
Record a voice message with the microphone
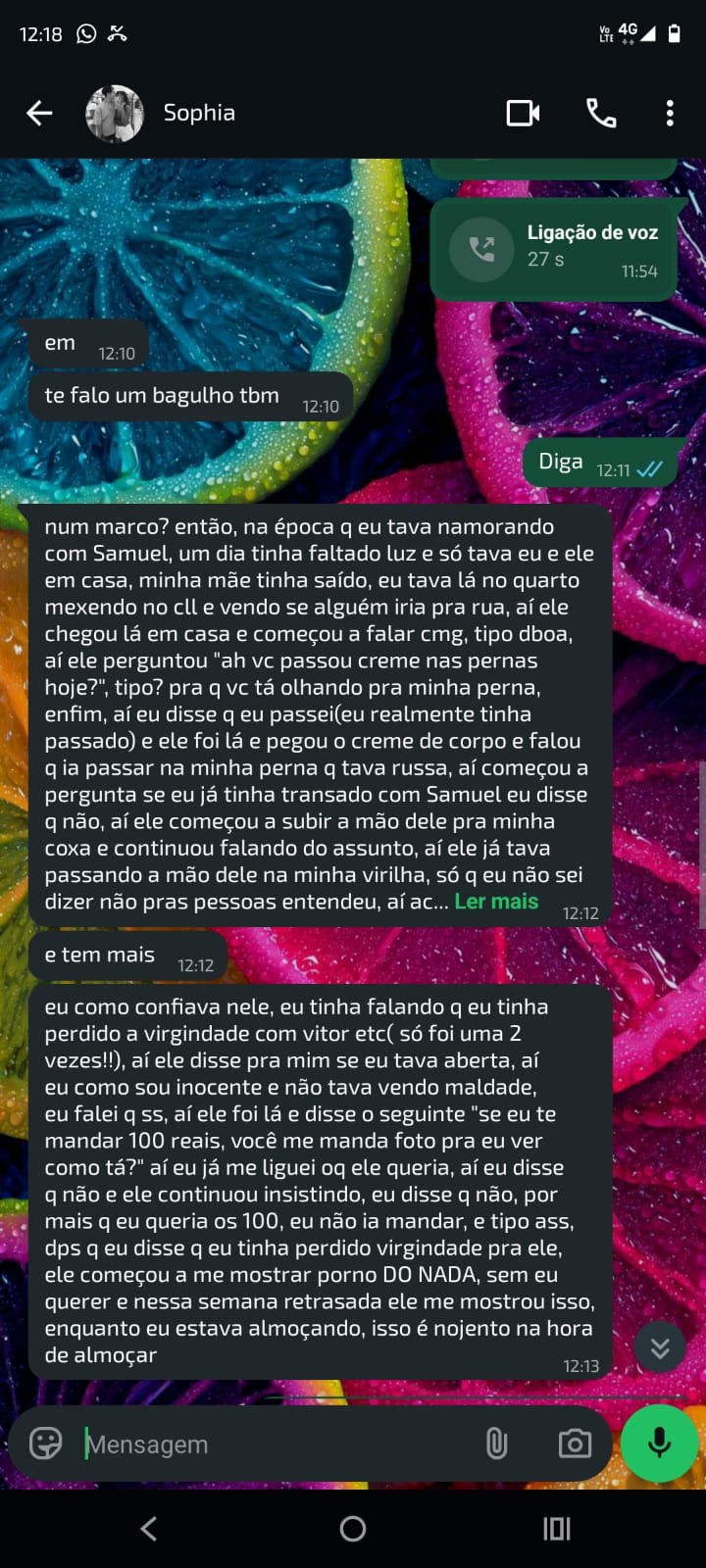[660, 1444]
